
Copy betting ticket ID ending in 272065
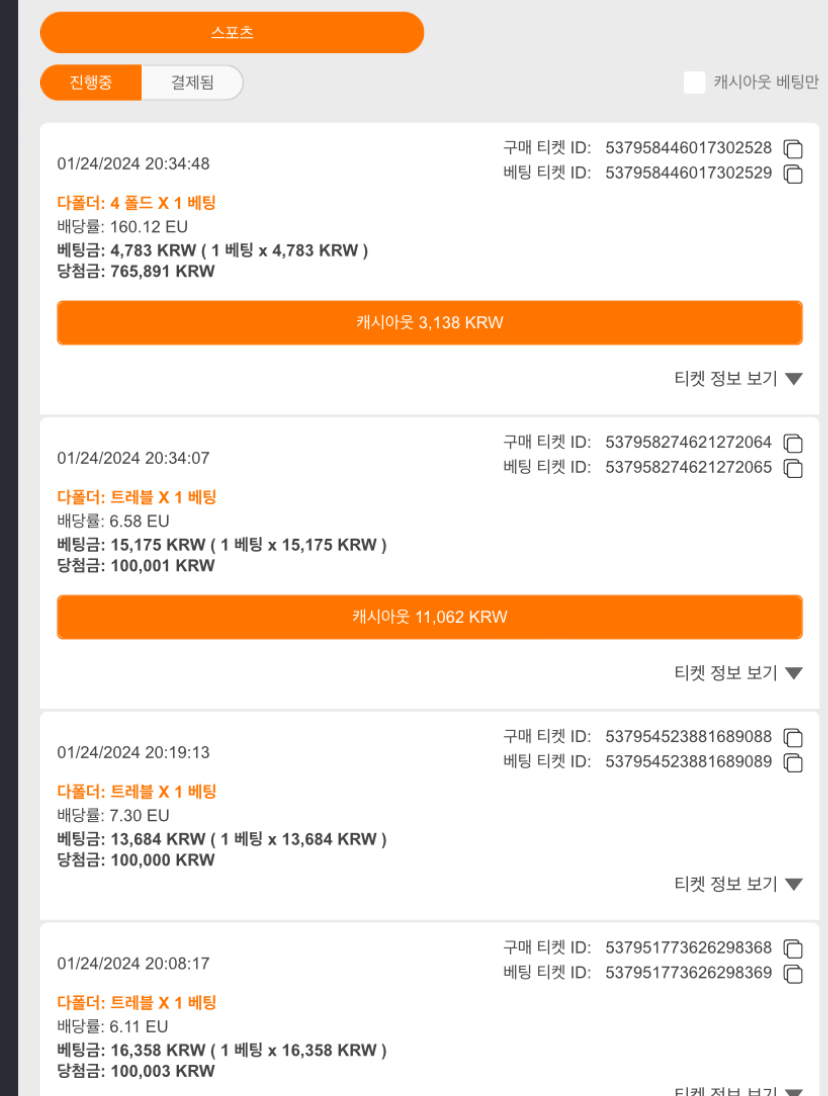point(793,468)
